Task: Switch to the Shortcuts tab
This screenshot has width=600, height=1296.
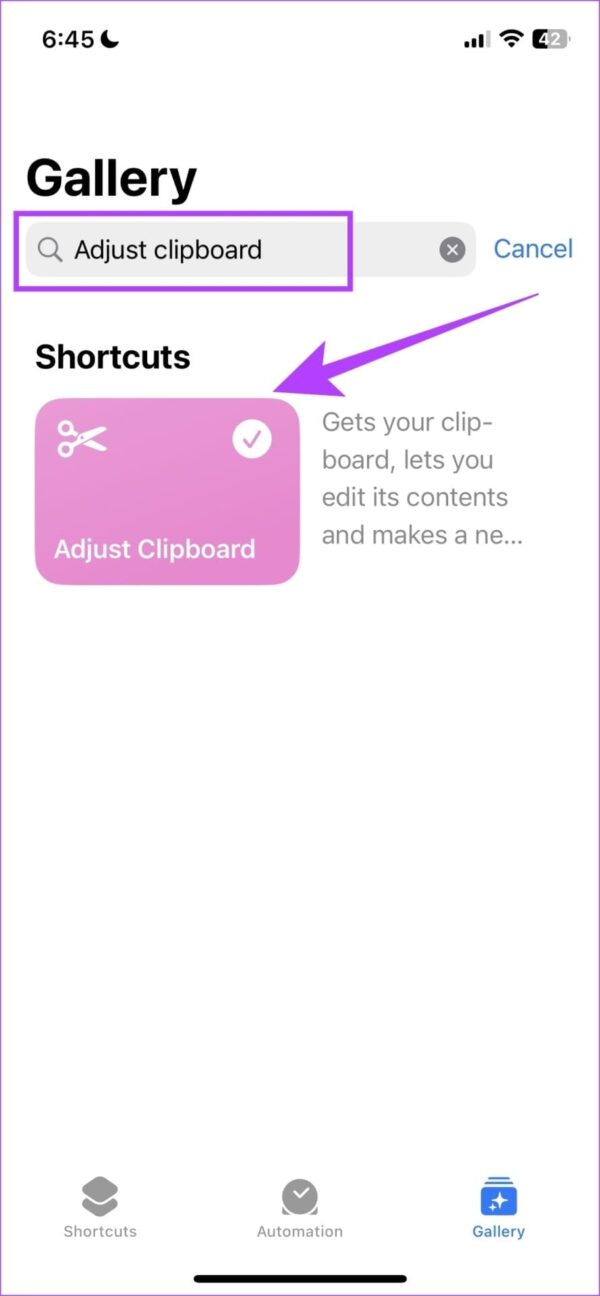Action: [100, 1207]
